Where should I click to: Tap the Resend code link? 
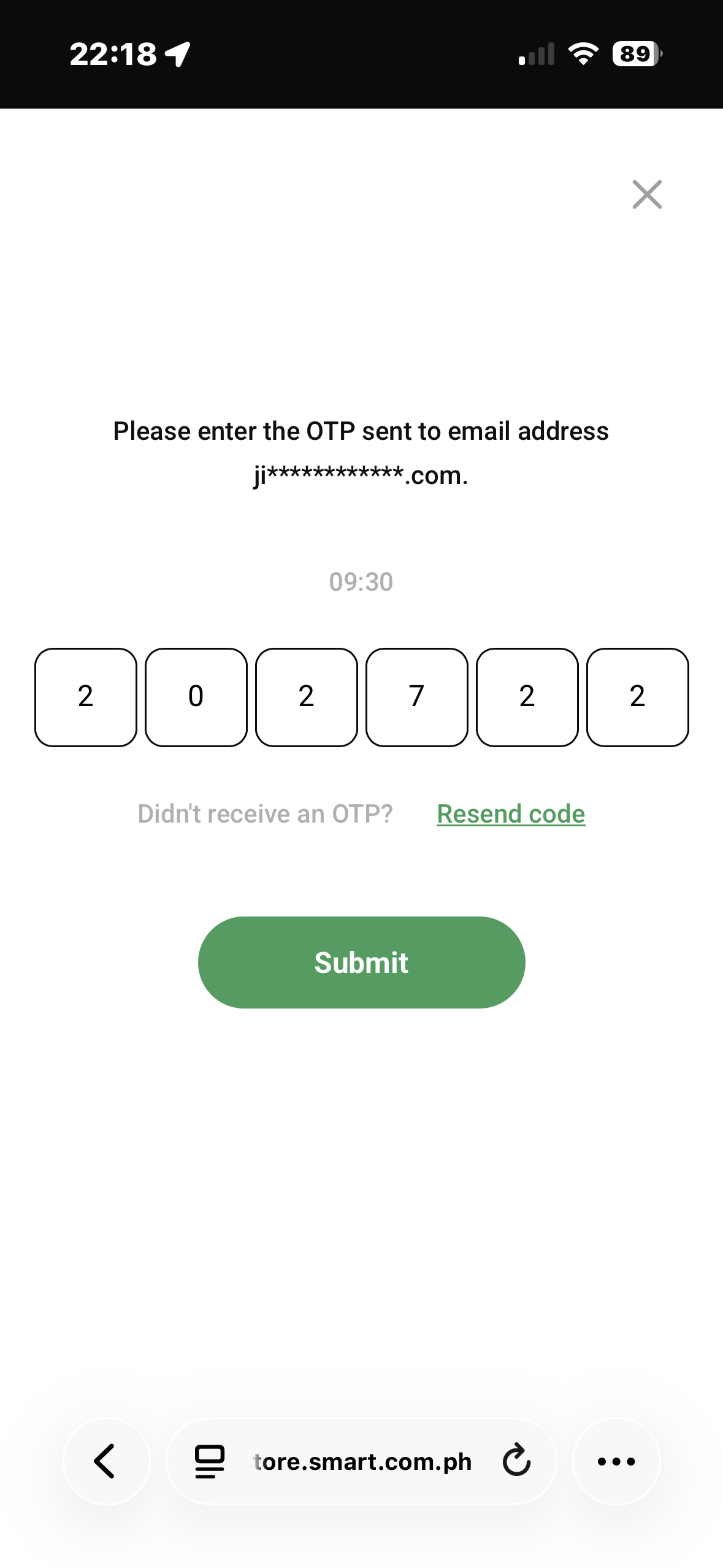point(511,814)
